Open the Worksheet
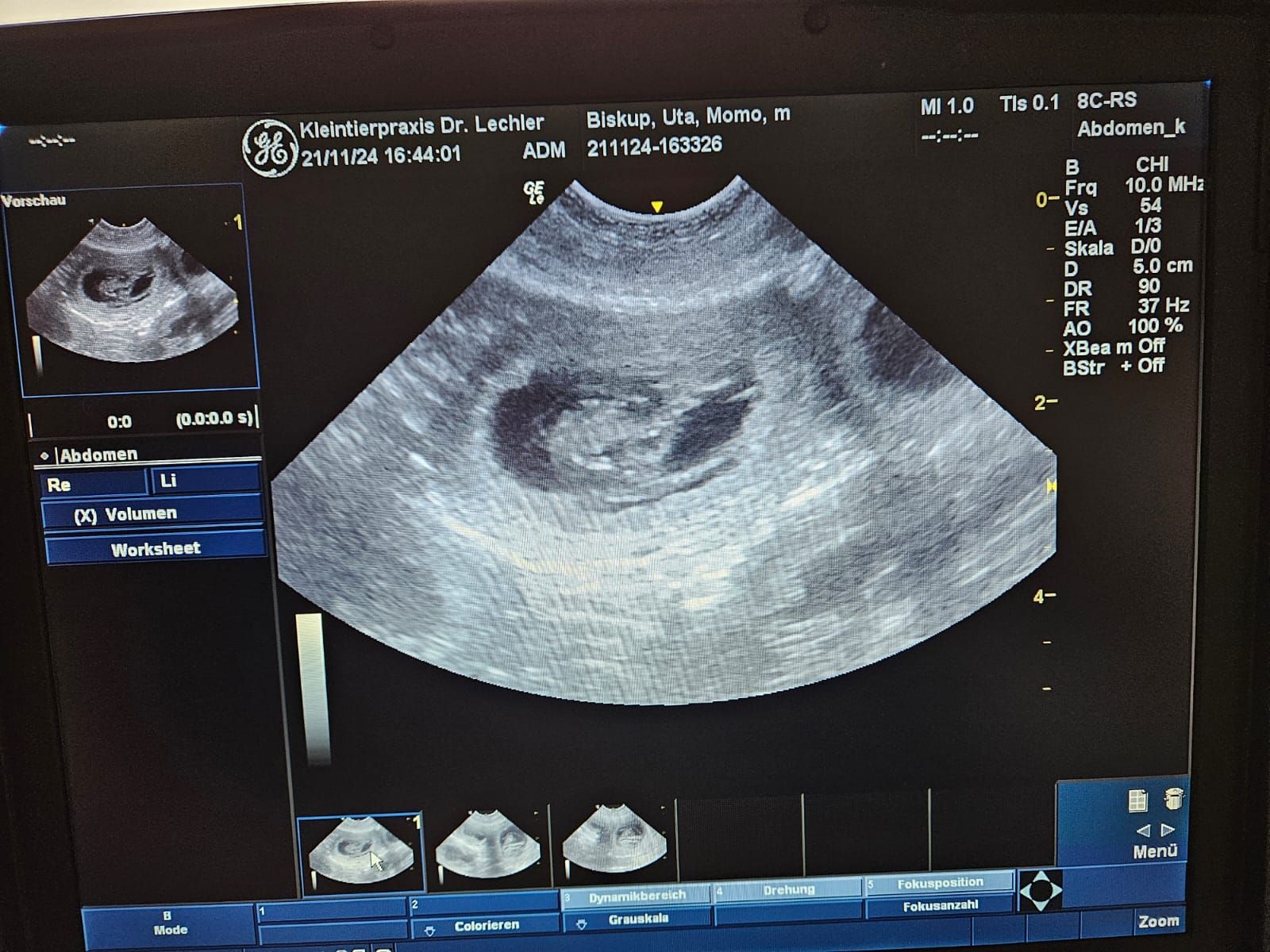Image resolution: width=1270 pixels, height=952 pixels. [x=156, y=548]
